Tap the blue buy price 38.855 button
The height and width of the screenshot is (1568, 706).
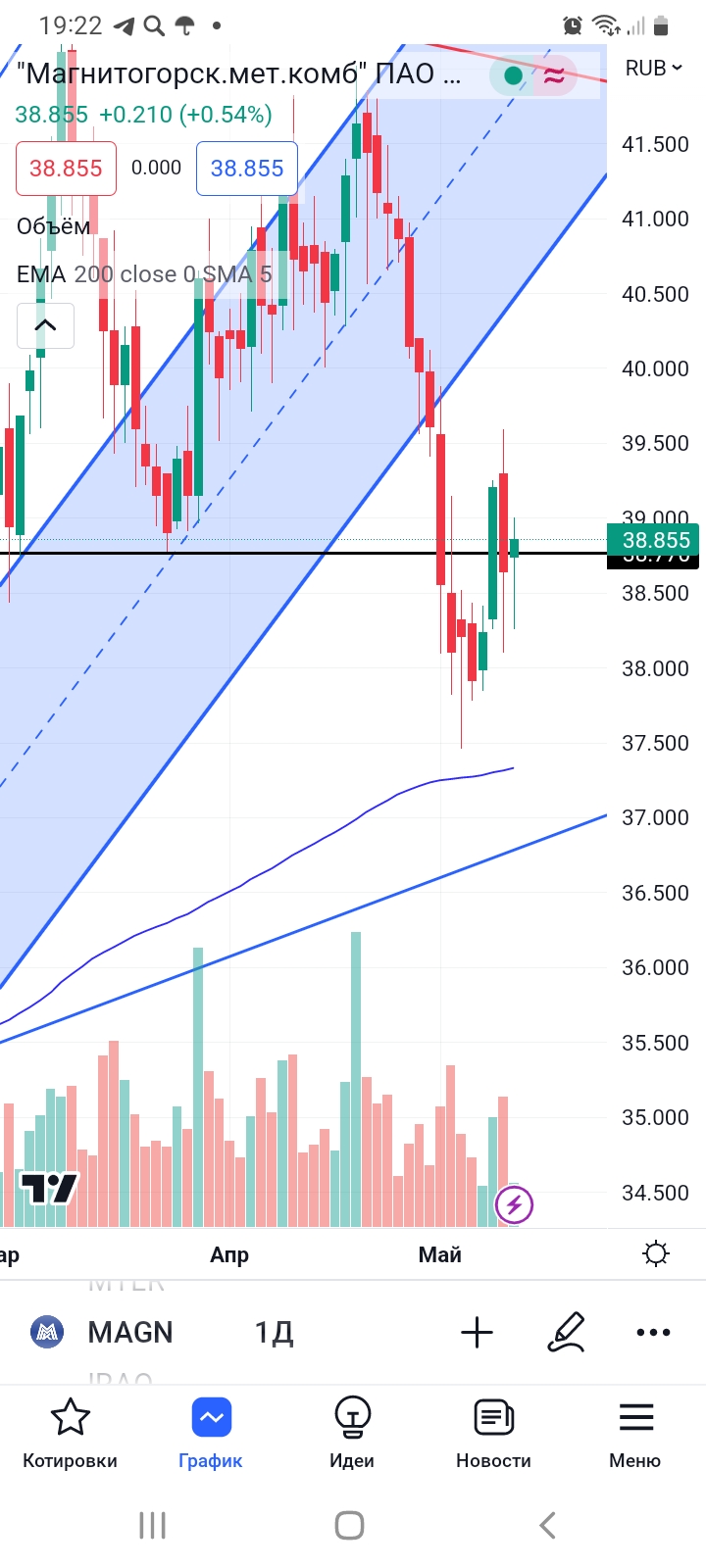[x=247, y=169]
